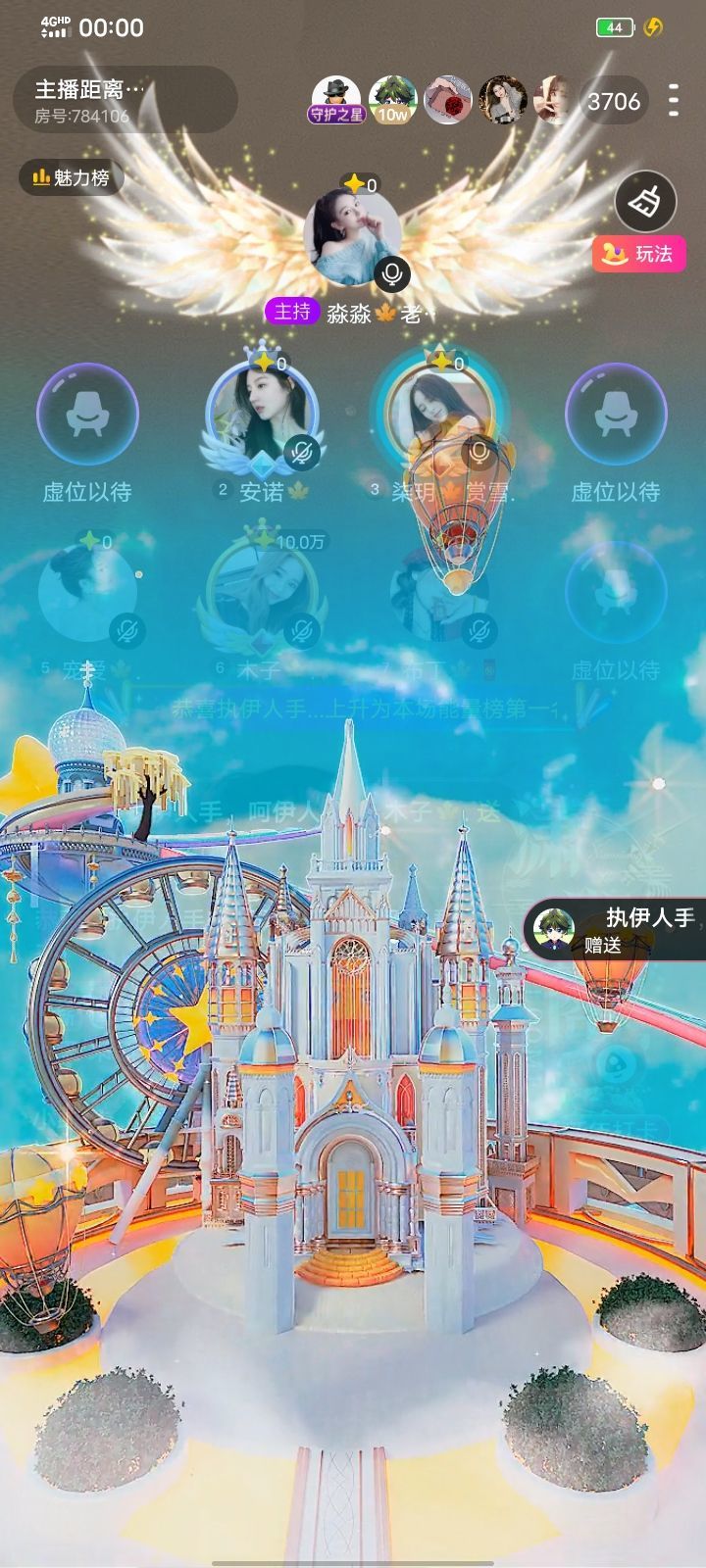Take the first empty 虚位以待 seat
Screen dimensions: 706x1568
[87, 413]
